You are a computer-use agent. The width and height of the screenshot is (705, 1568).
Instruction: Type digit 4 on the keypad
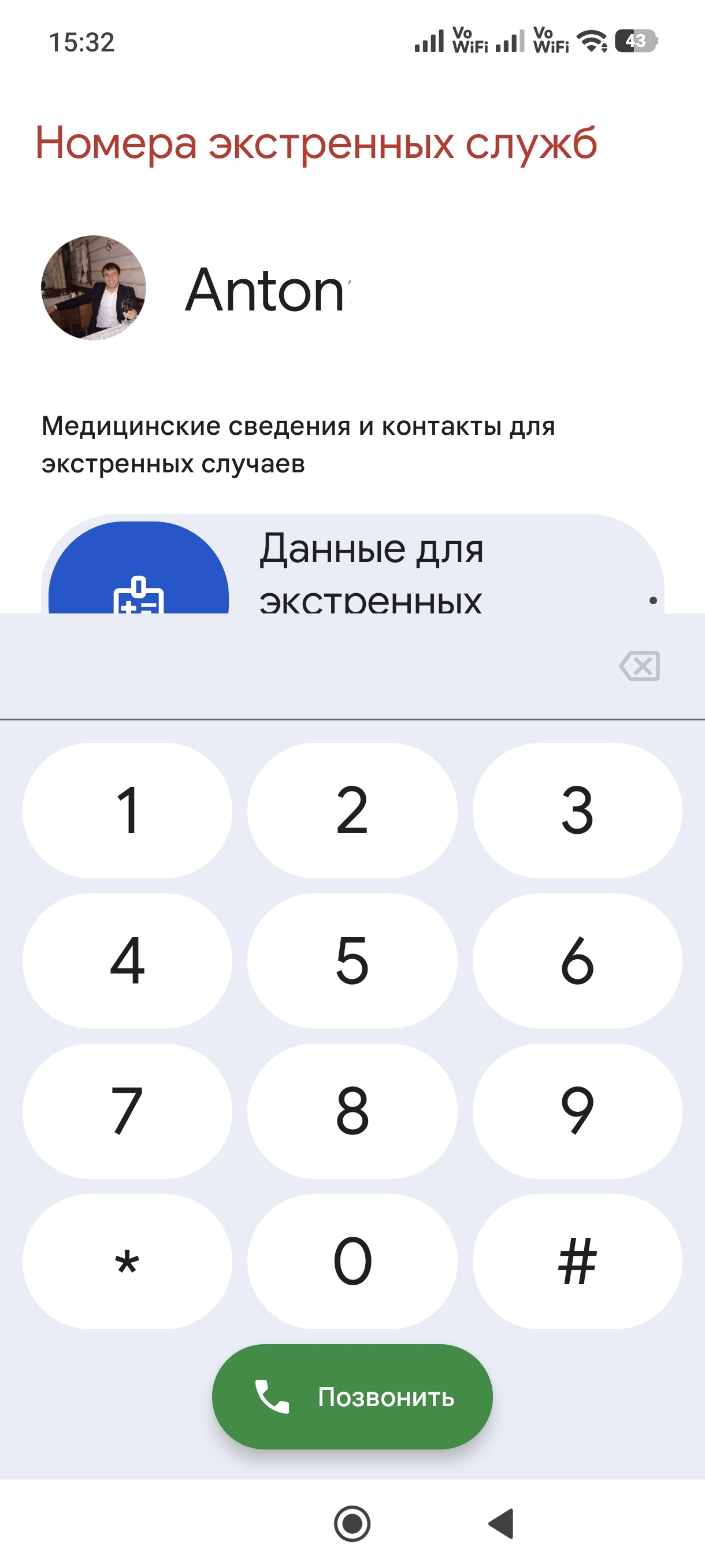(127, 960)
